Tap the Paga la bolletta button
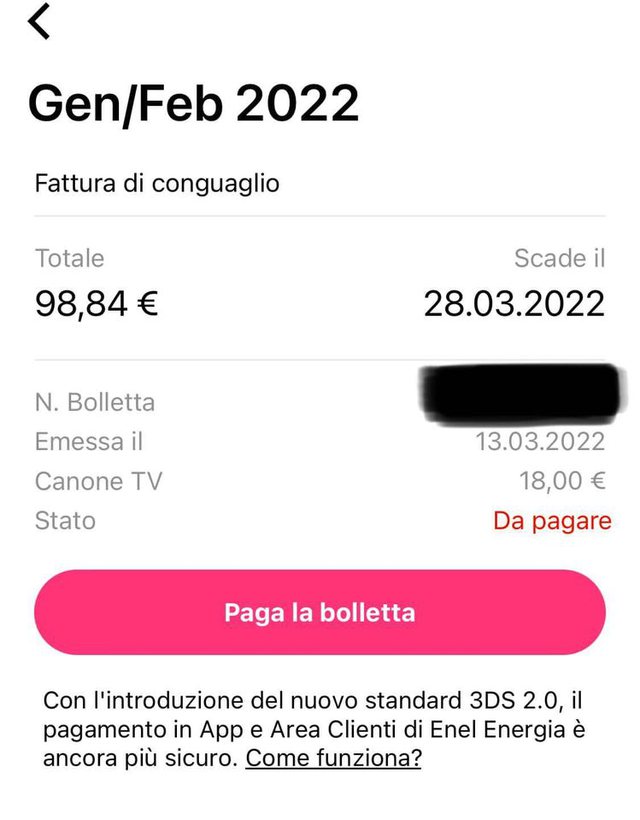Image resolution: width=640 pixels, height=820 pixels. [320, 612]
